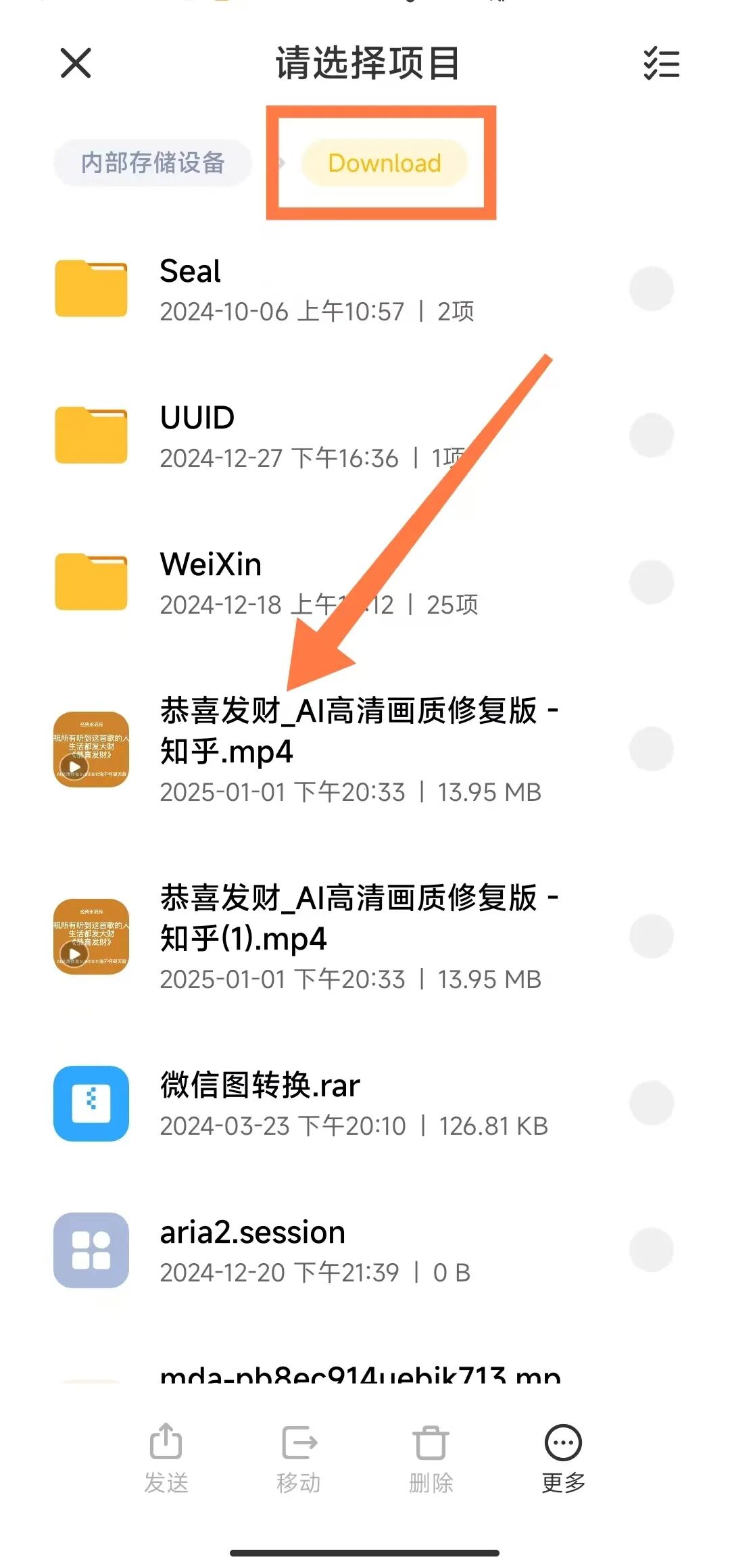Tap the 更多 button label
Image resolution: width=730 pixels, height=1568 pixels.
coord(562,1480)
